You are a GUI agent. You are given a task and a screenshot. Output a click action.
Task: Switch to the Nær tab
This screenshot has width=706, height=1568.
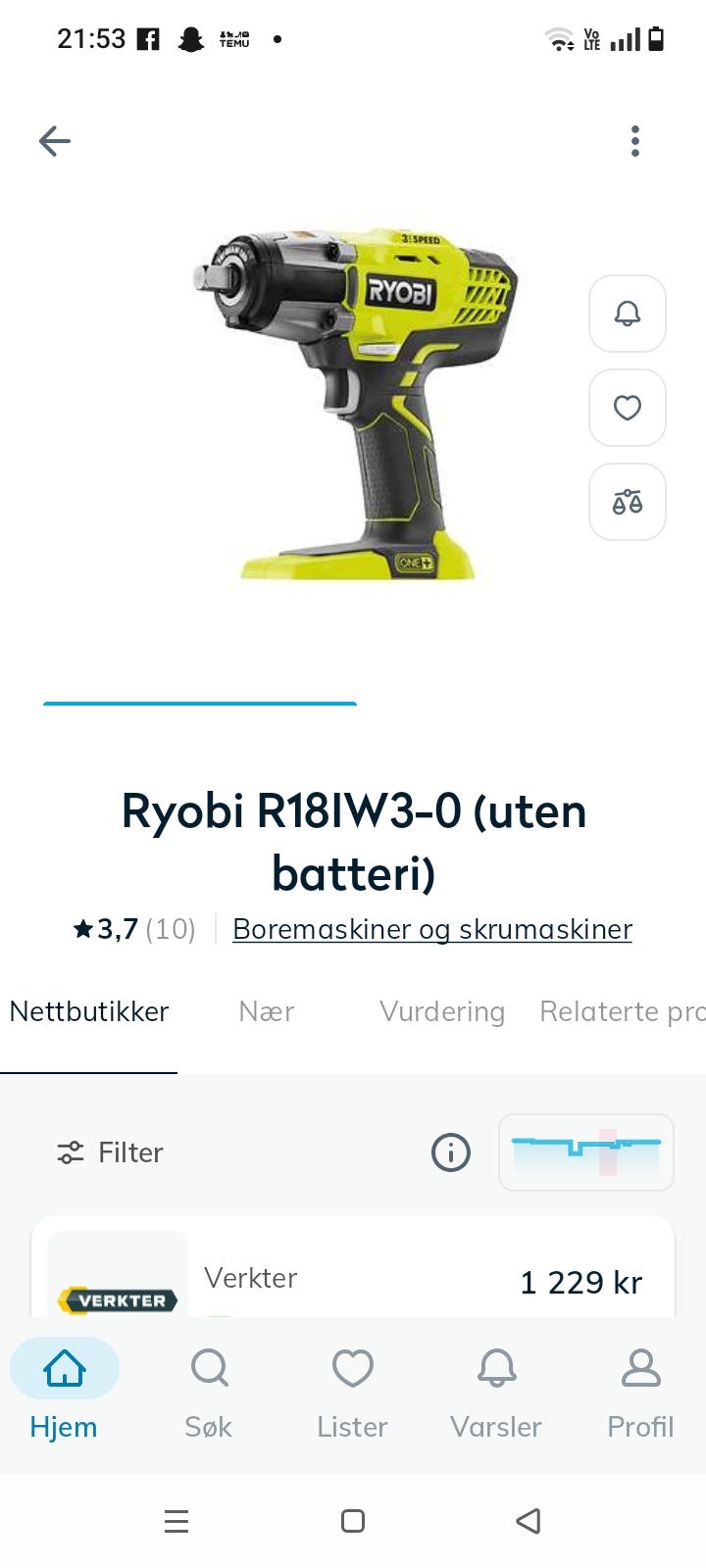click(266, 1011)
